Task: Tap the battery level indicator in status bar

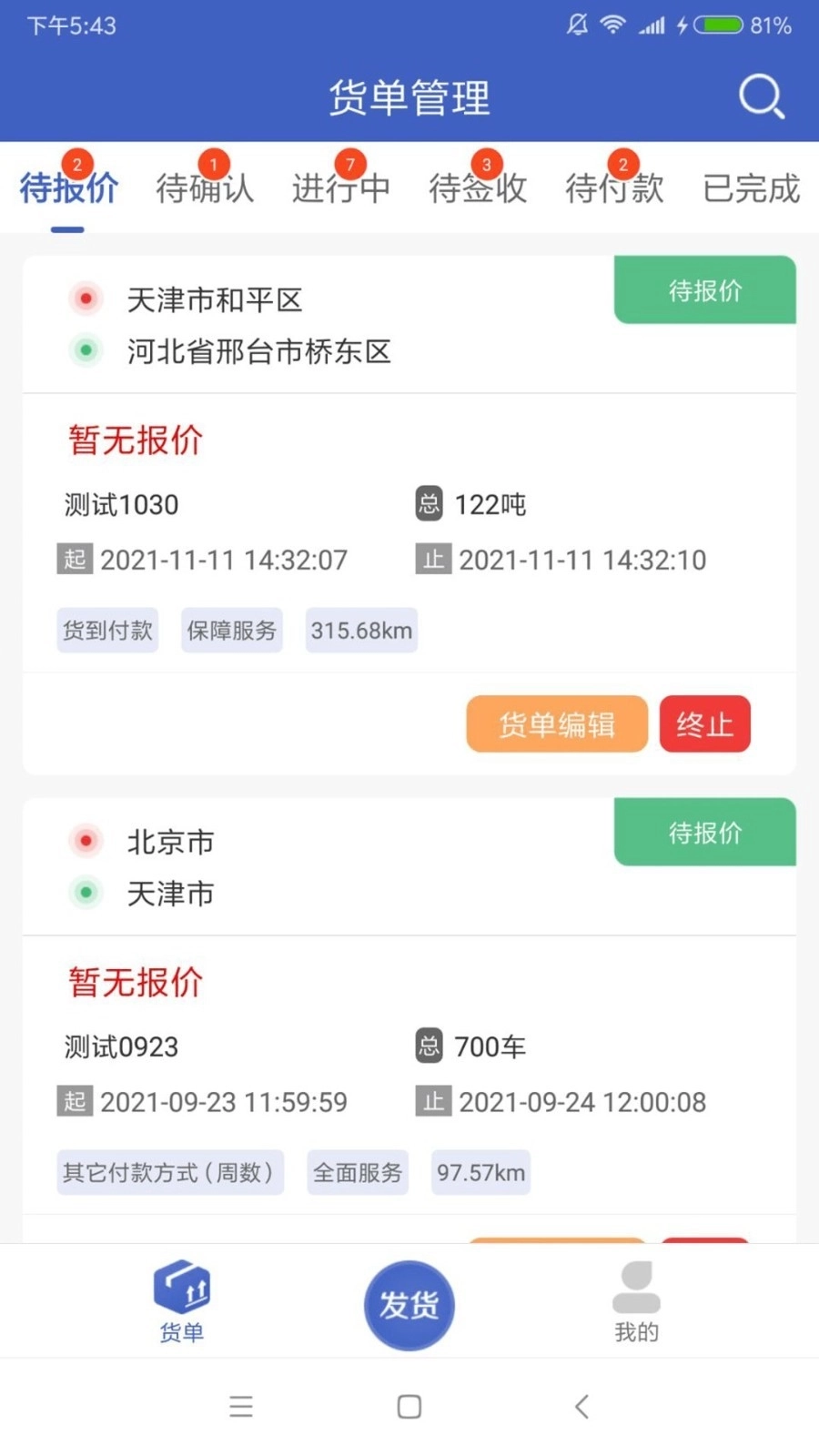Action: pyautogui.click(x=718, y=26)
